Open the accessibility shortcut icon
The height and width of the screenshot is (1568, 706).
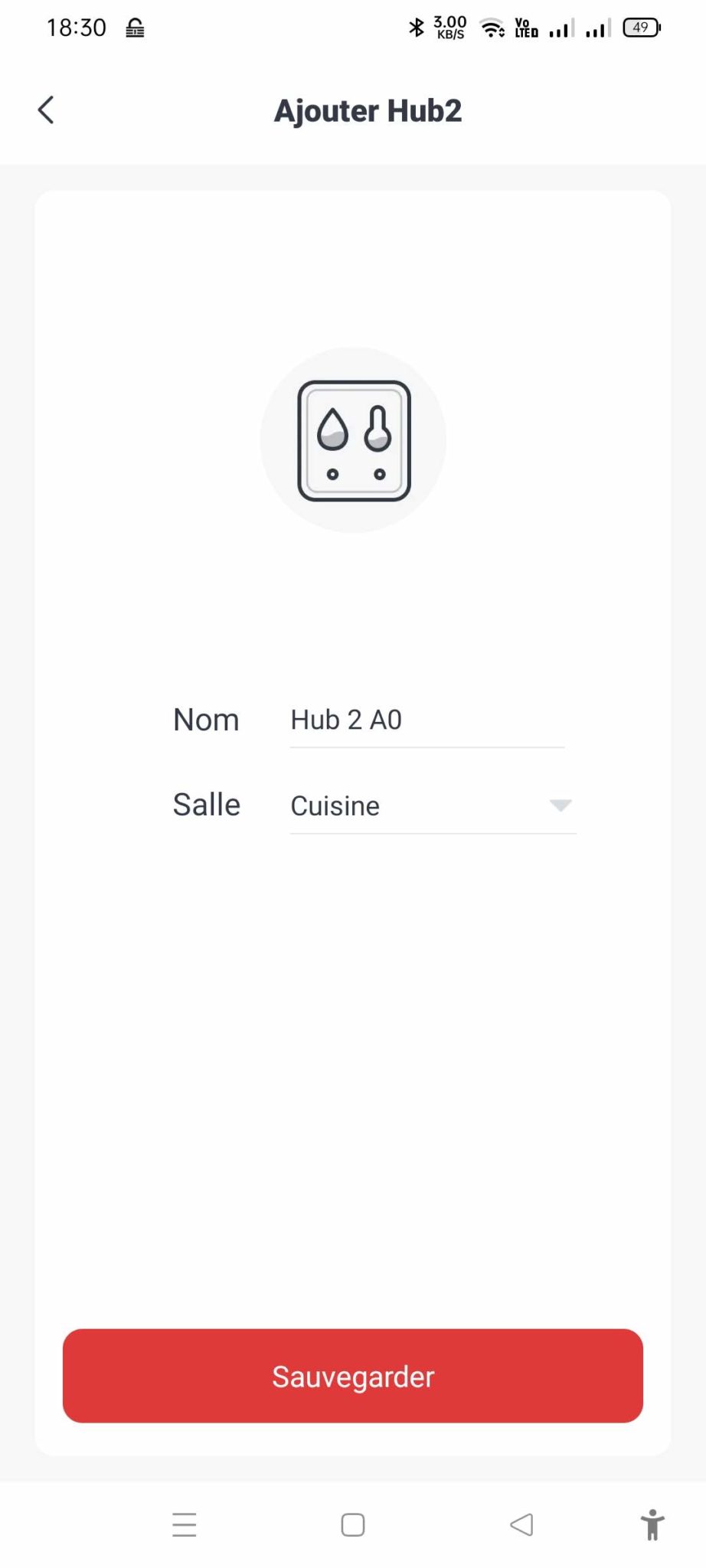coord(652,1524)
